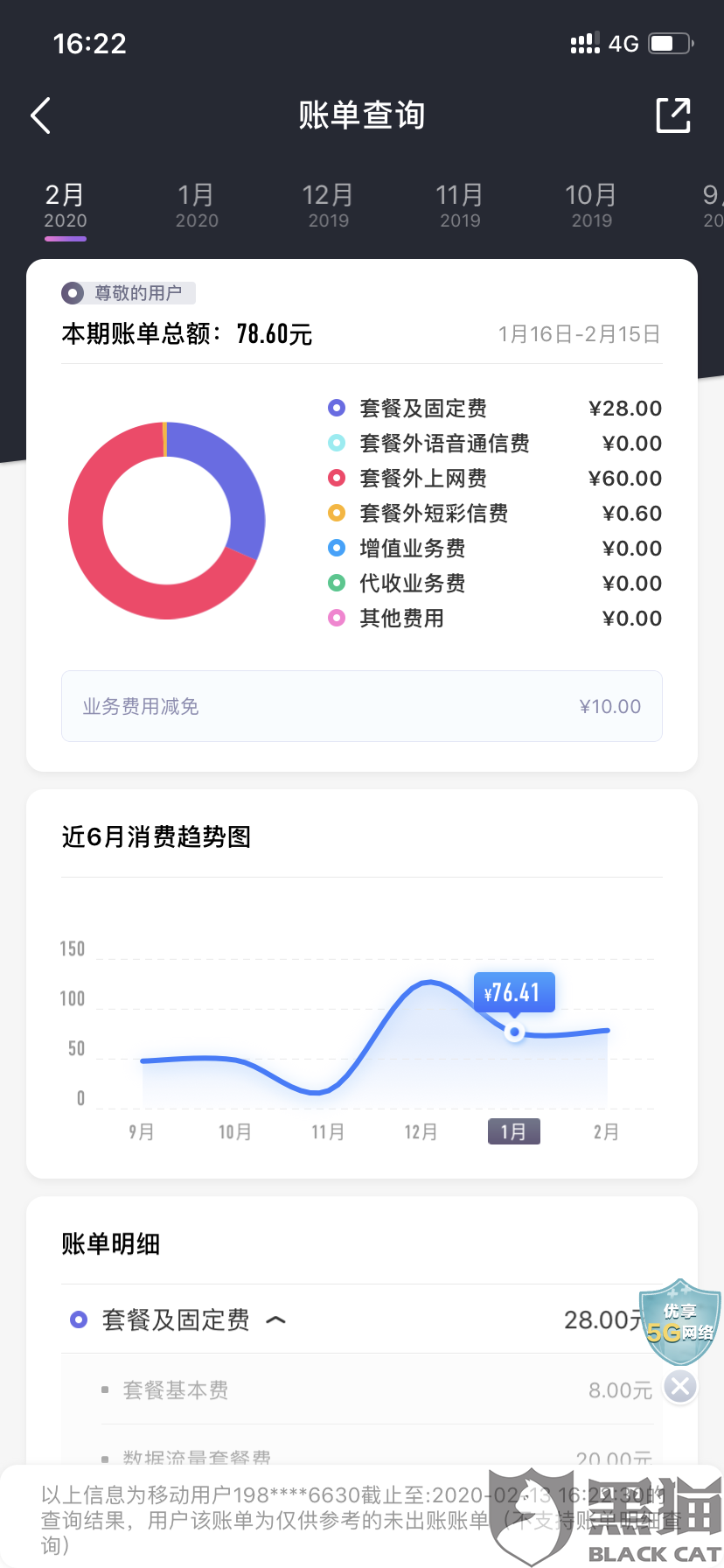The width and height of the screenshot is (724, 1568).
Task: Share the bill using the export icon
Action: [673, 115]
